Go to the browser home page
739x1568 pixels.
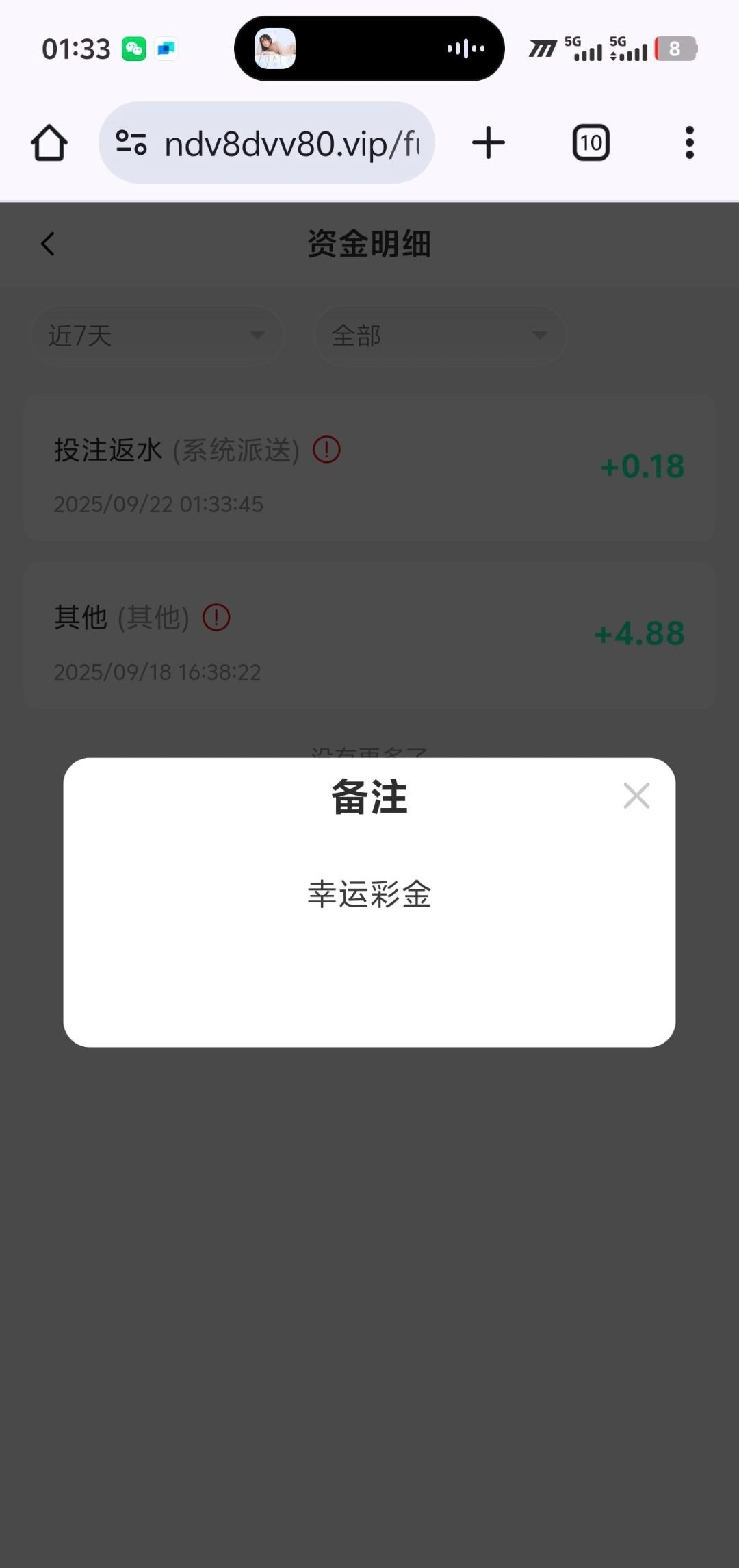click(49, 143)
